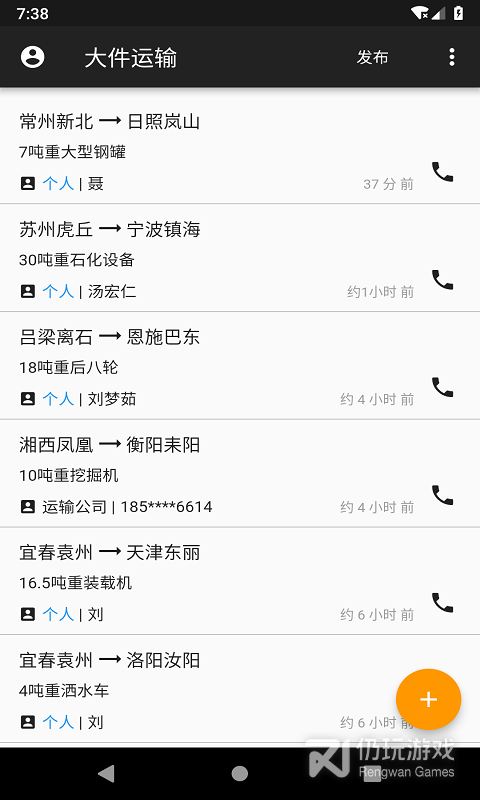The height and width of the screenshot is (800, 480).
Task: Open the three-dot overflow menu
Action: (451, 57)
